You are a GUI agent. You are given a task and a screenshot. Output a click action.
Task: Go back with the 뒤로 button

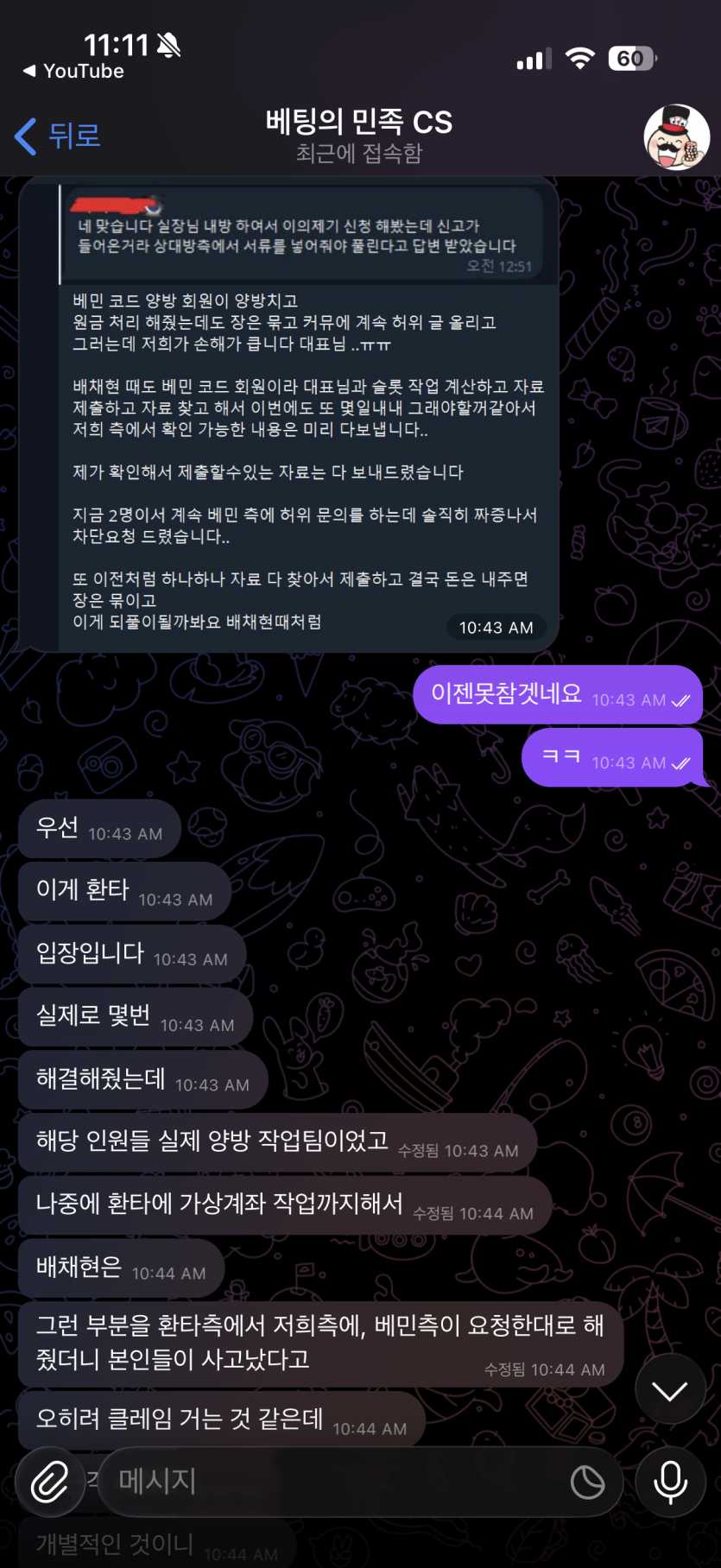(59, 136)
